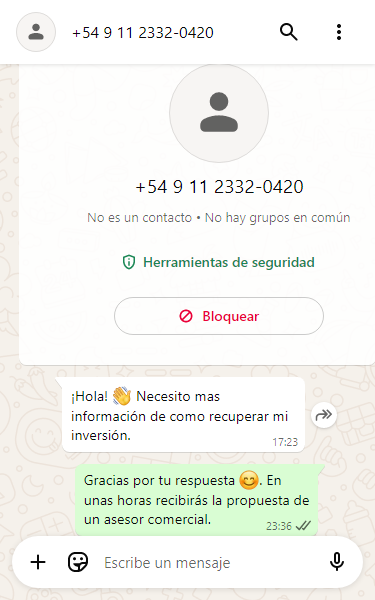Open the attach plus menu
The height and width of the screenshot is (600, 375).
(38, 562)
